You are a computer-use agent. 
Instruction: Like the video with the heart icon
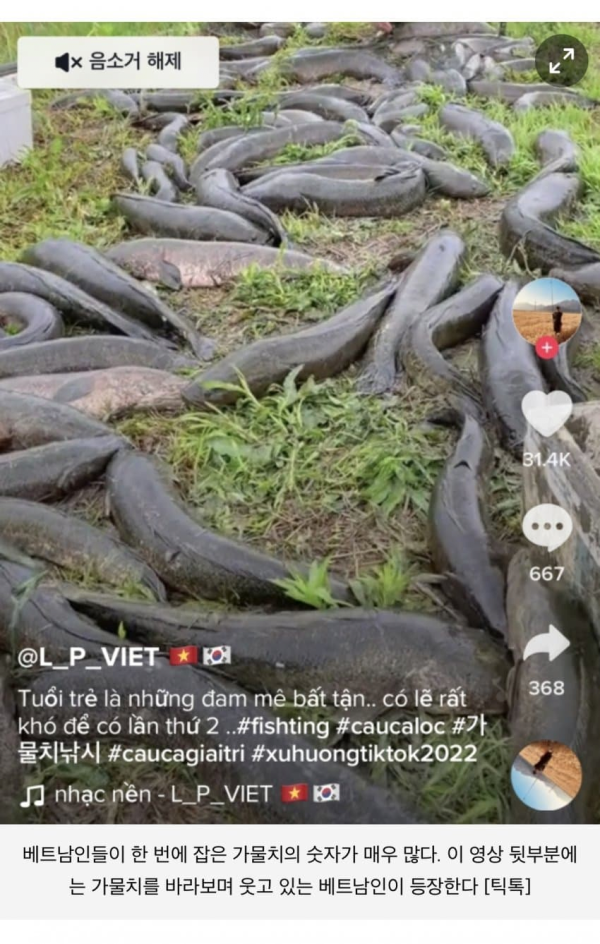point(547,413)
